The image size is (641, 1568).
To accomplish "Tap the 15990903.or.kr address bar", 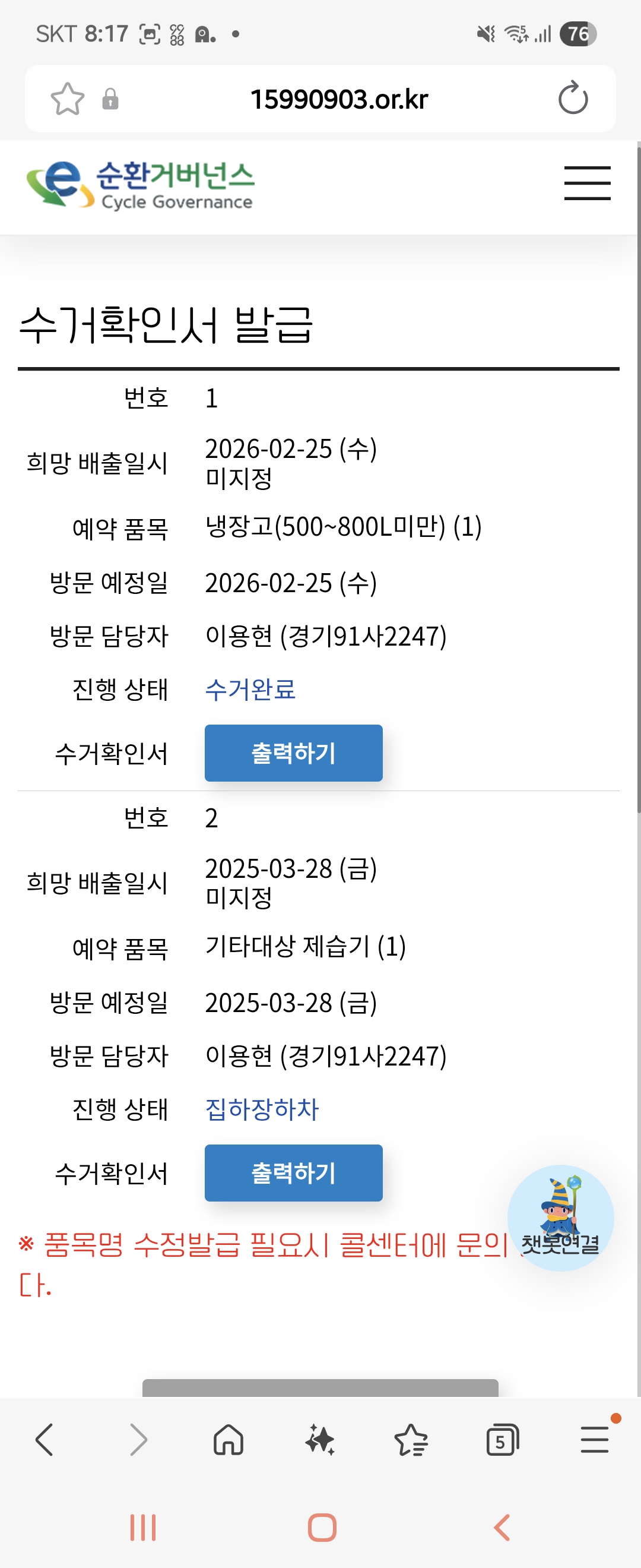I will (339, 99).
